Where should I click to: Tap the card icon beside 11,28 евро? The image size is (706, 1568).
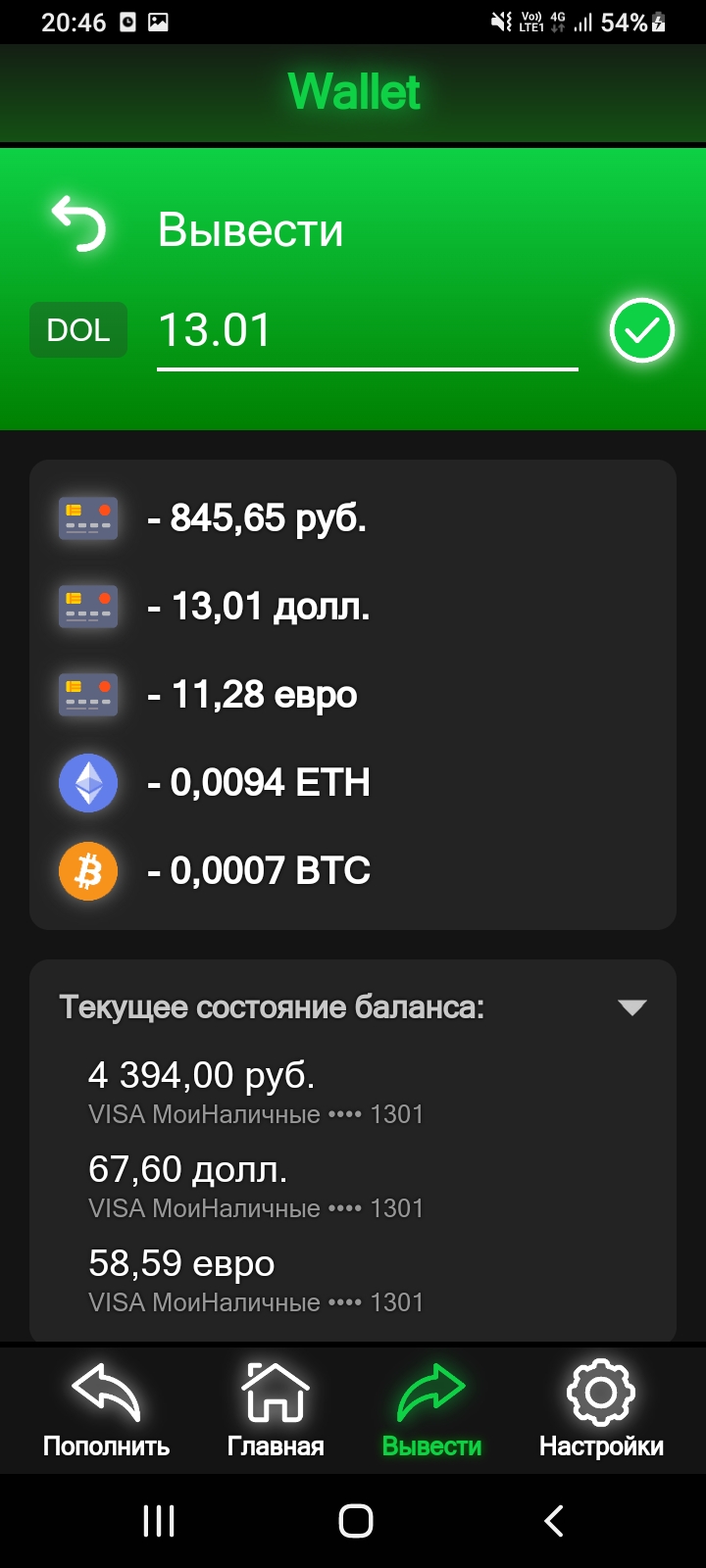click(x=88, y=694)
